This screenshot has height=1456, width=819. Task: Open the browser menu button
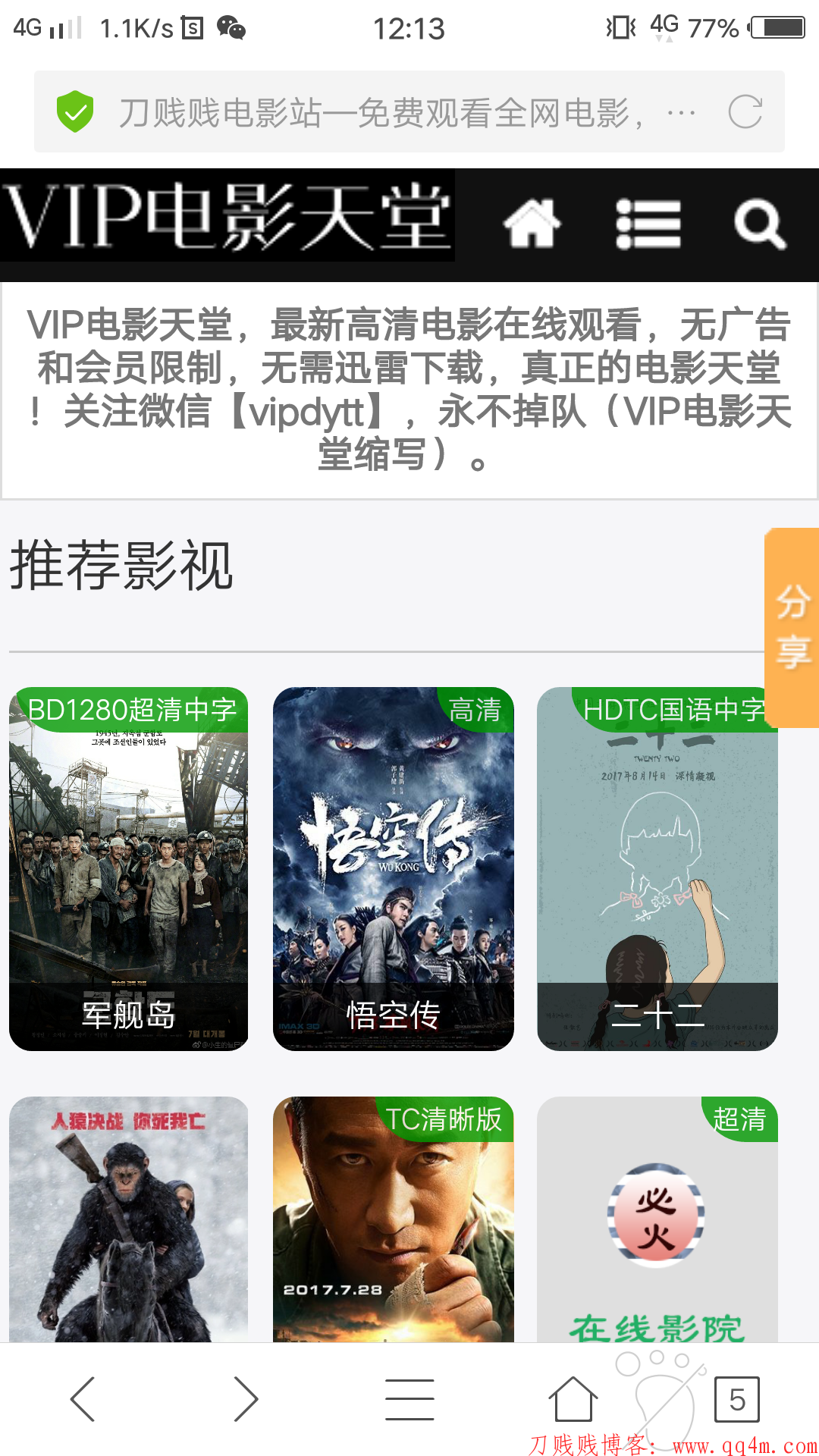tap(409, 1399)
